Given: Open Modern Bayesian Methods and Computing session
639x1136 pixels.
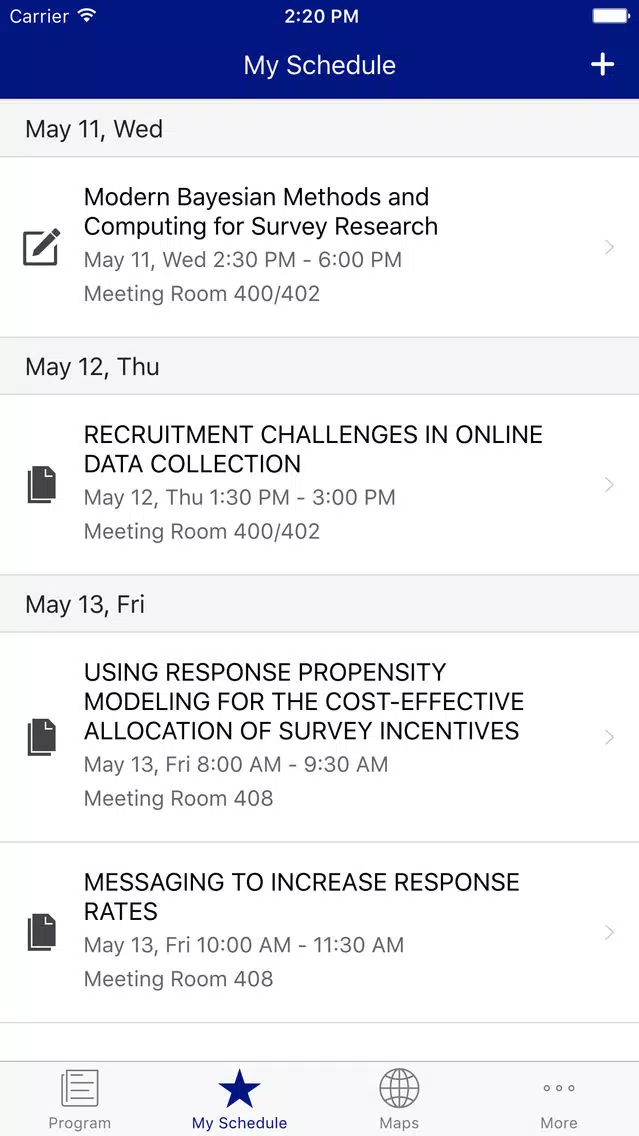Looking at the screenshot, I should pyautogui.click(x=320, y=247).
